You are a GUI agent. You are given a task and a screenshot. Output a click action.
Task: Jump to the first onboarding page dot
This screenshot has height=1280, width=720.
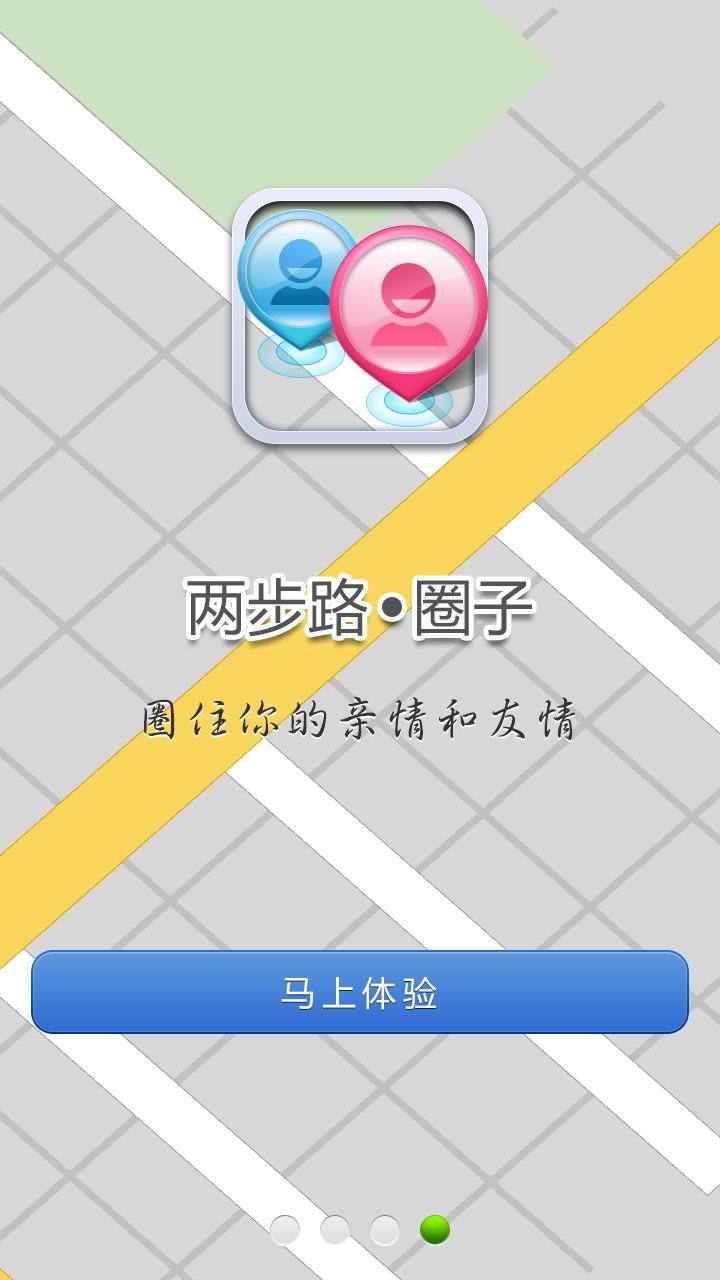click(x=285, y=1230)
